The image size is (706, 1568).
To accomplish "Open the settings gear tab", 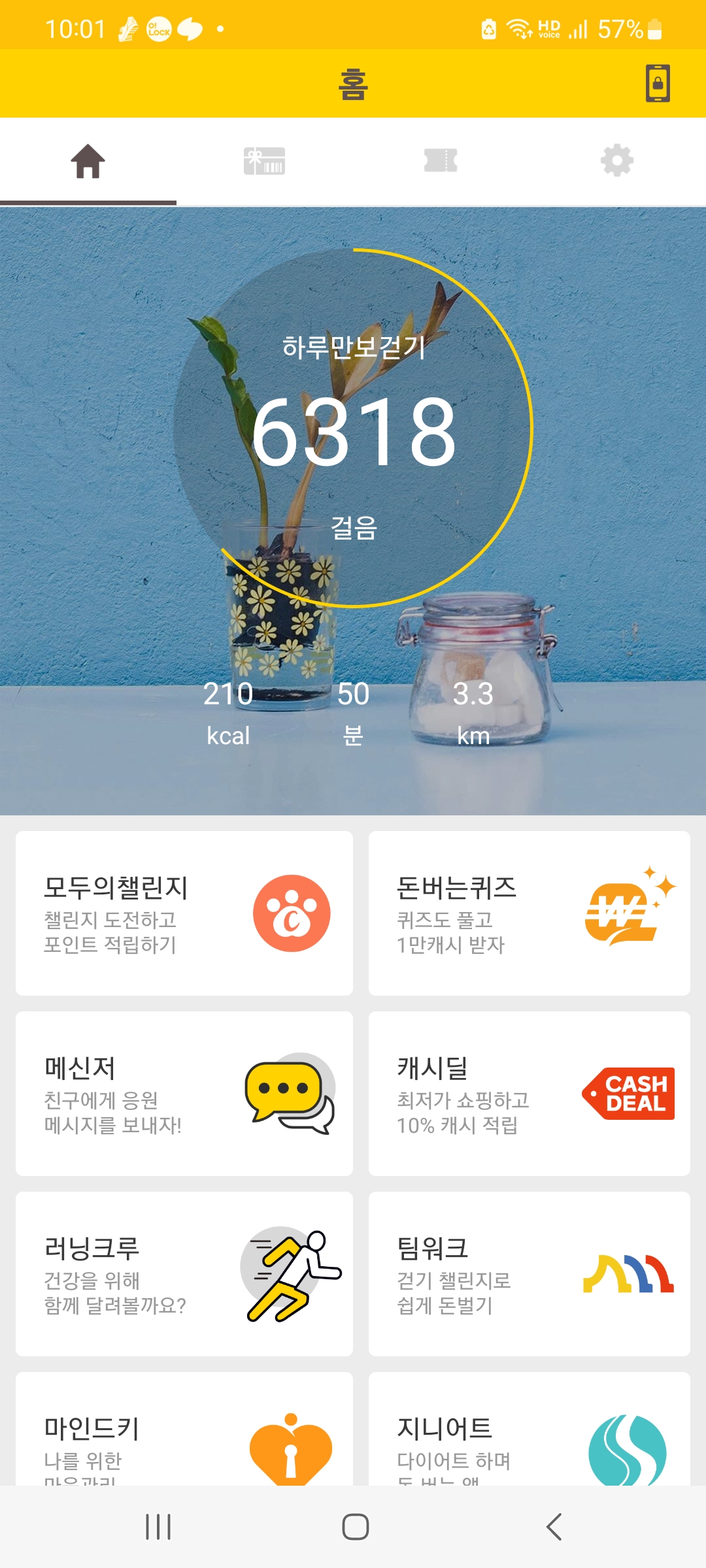I will (617, 161).
